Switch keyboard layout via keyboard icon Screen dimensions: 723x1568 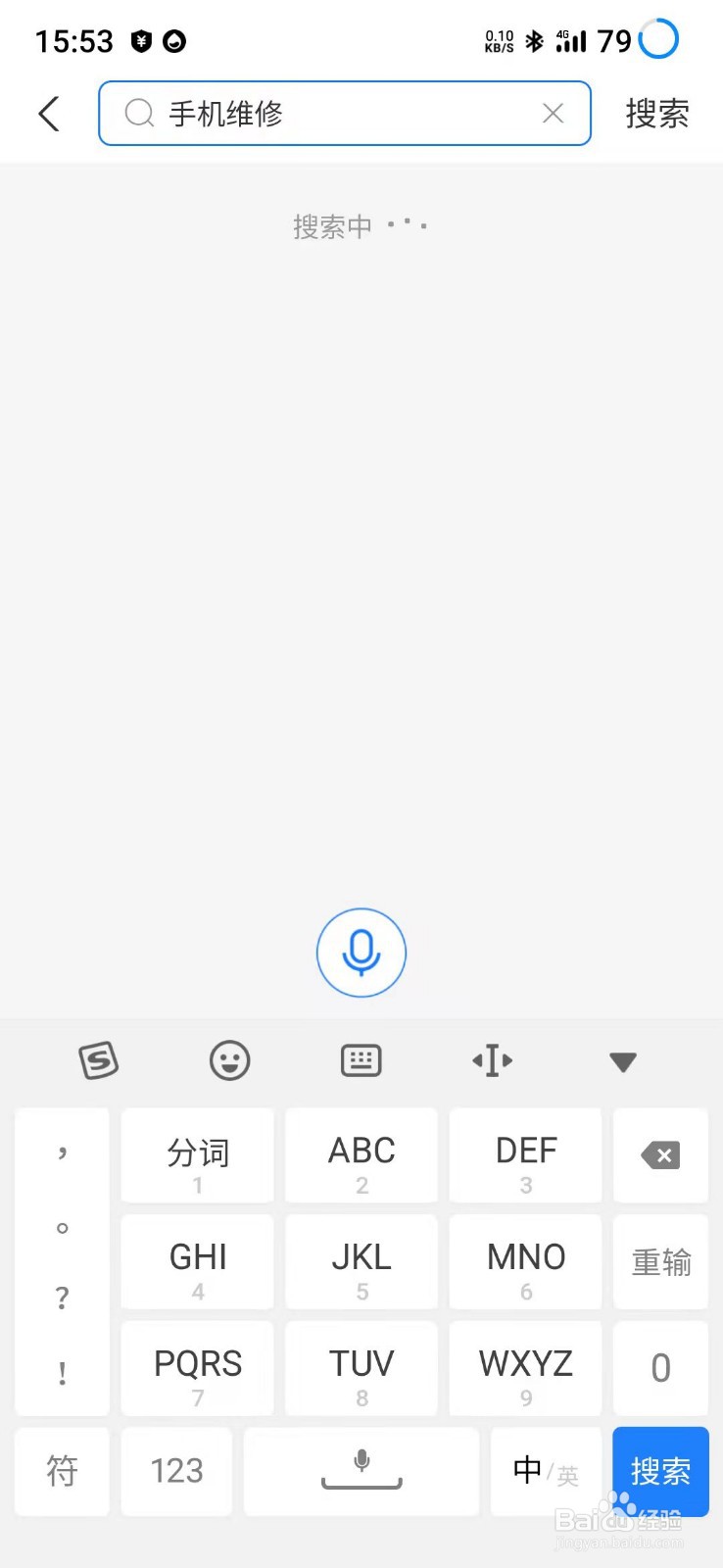(361, 1060)
